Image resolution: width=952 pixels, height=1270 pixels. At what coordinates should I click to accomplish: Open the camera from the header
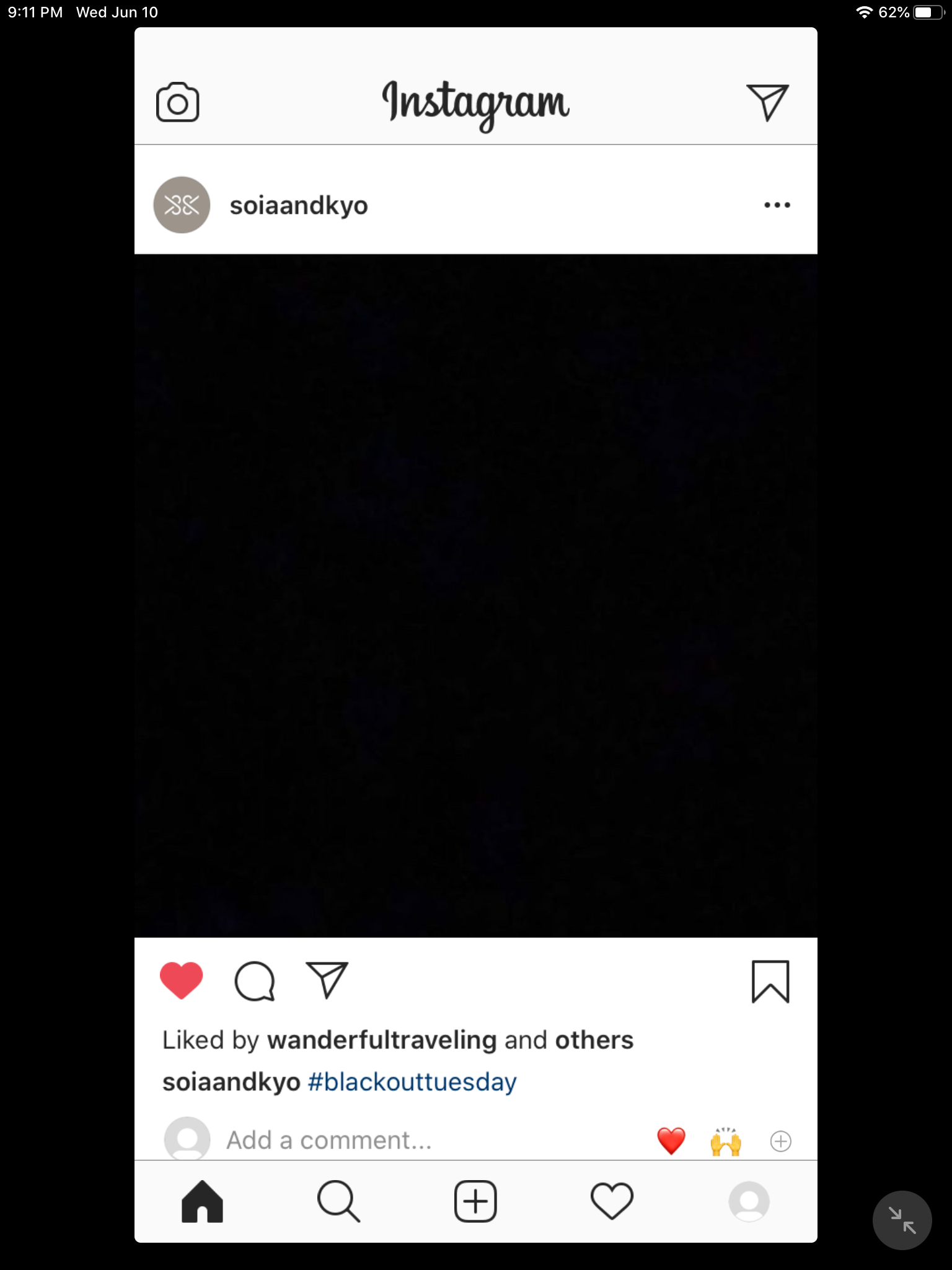(x=177, y=102)
